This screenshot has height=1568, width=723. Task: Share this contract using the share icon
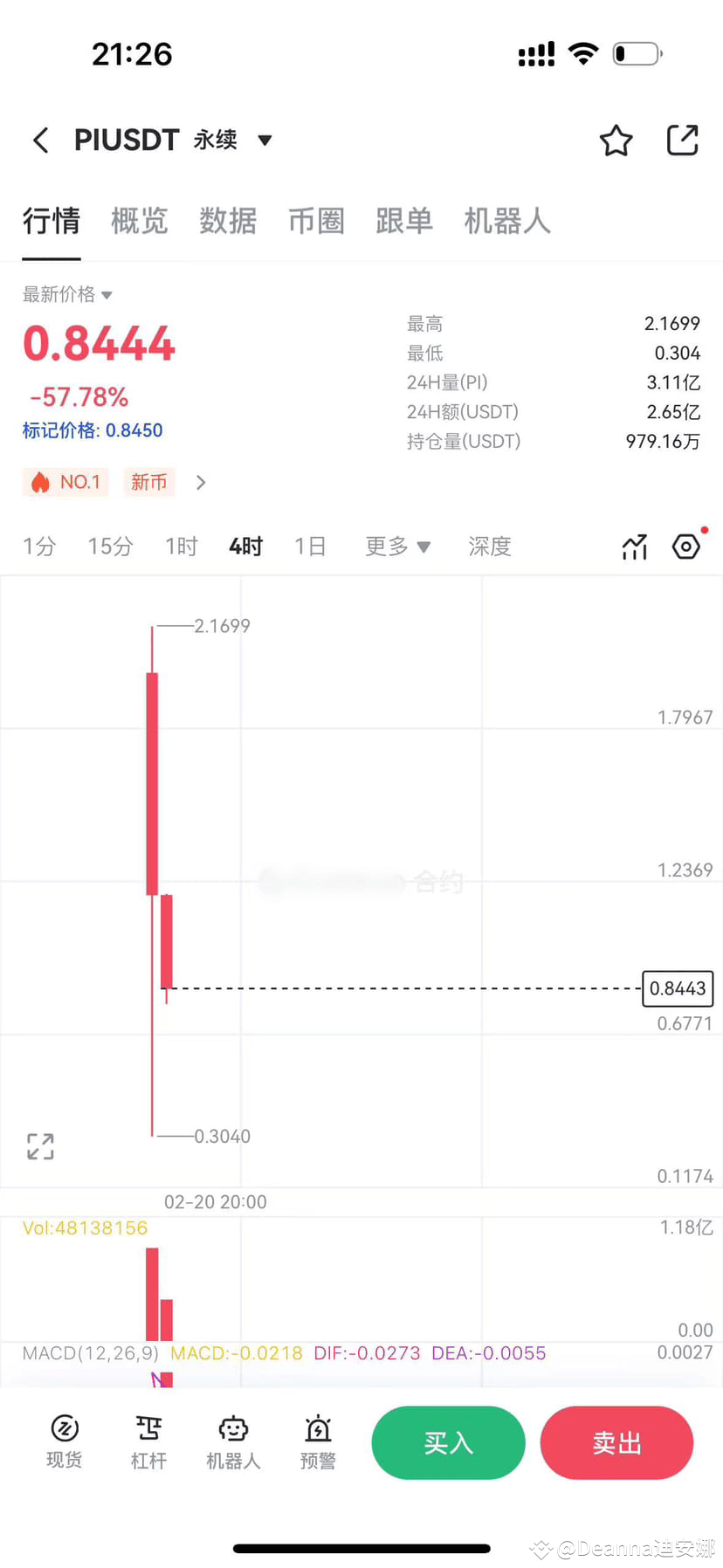(682, 140)
